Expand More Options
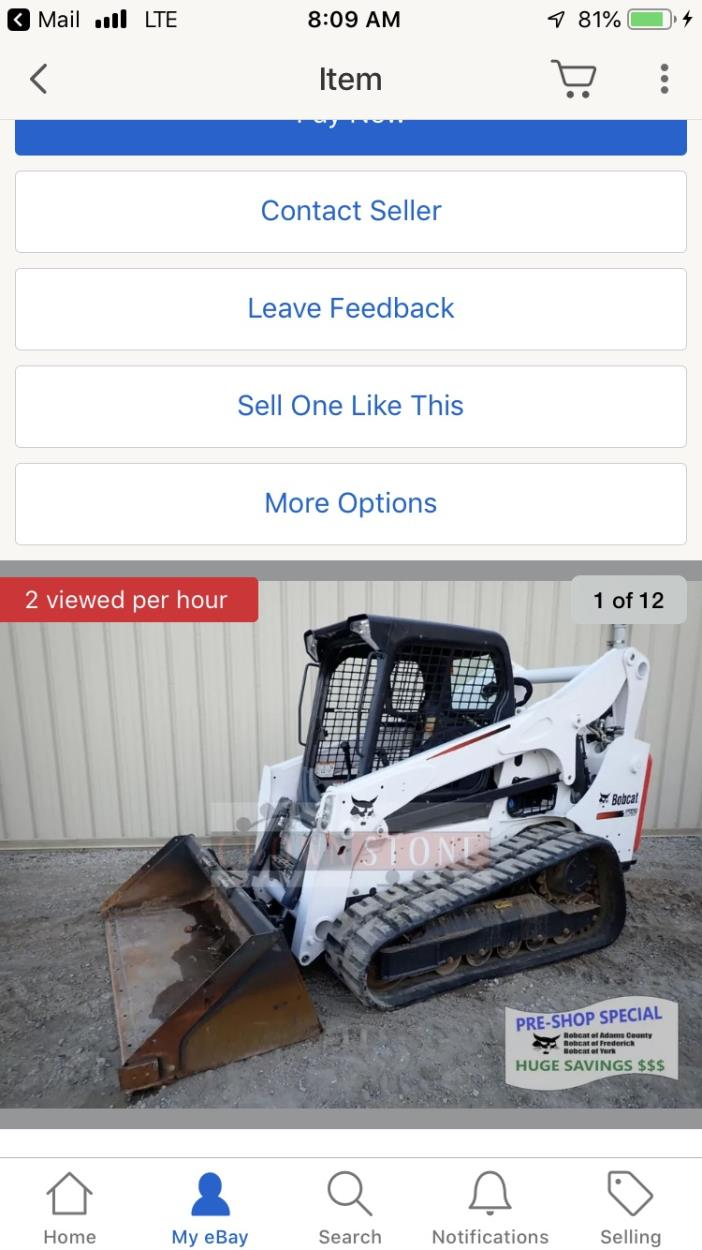The image size is (702, 1250). [x=351, y=503]
